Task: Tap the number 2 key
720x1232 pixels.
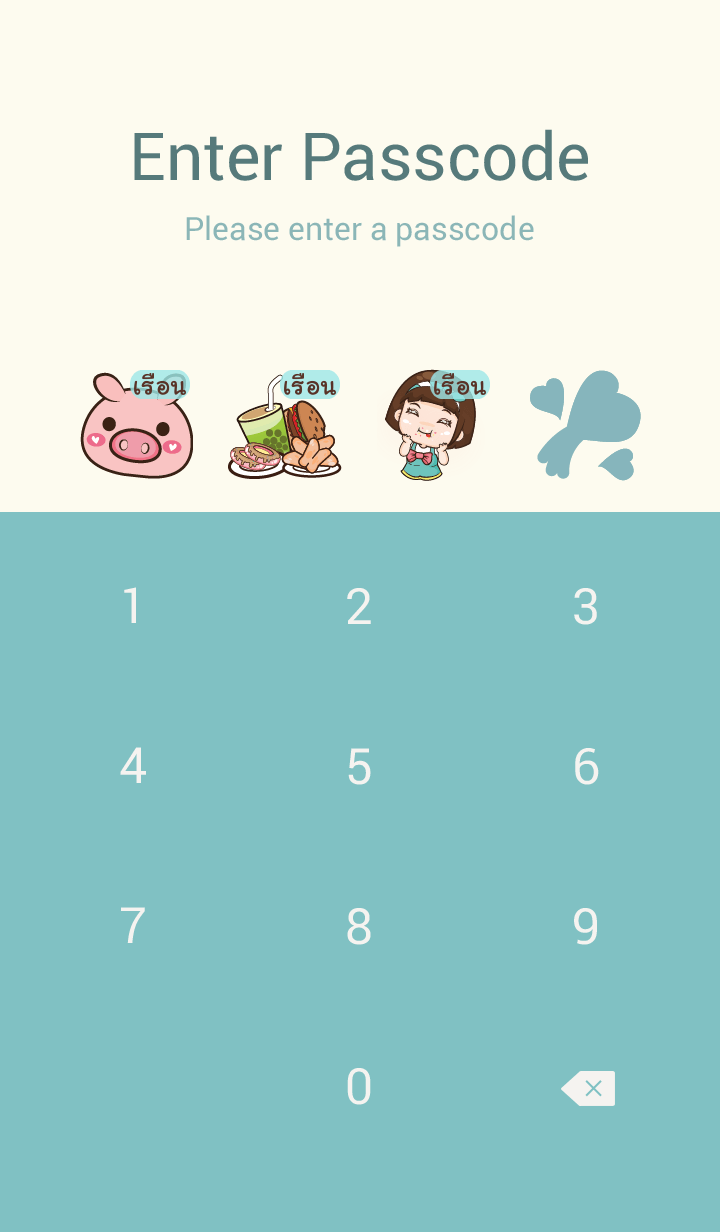Action: click(x=359, y=607)
